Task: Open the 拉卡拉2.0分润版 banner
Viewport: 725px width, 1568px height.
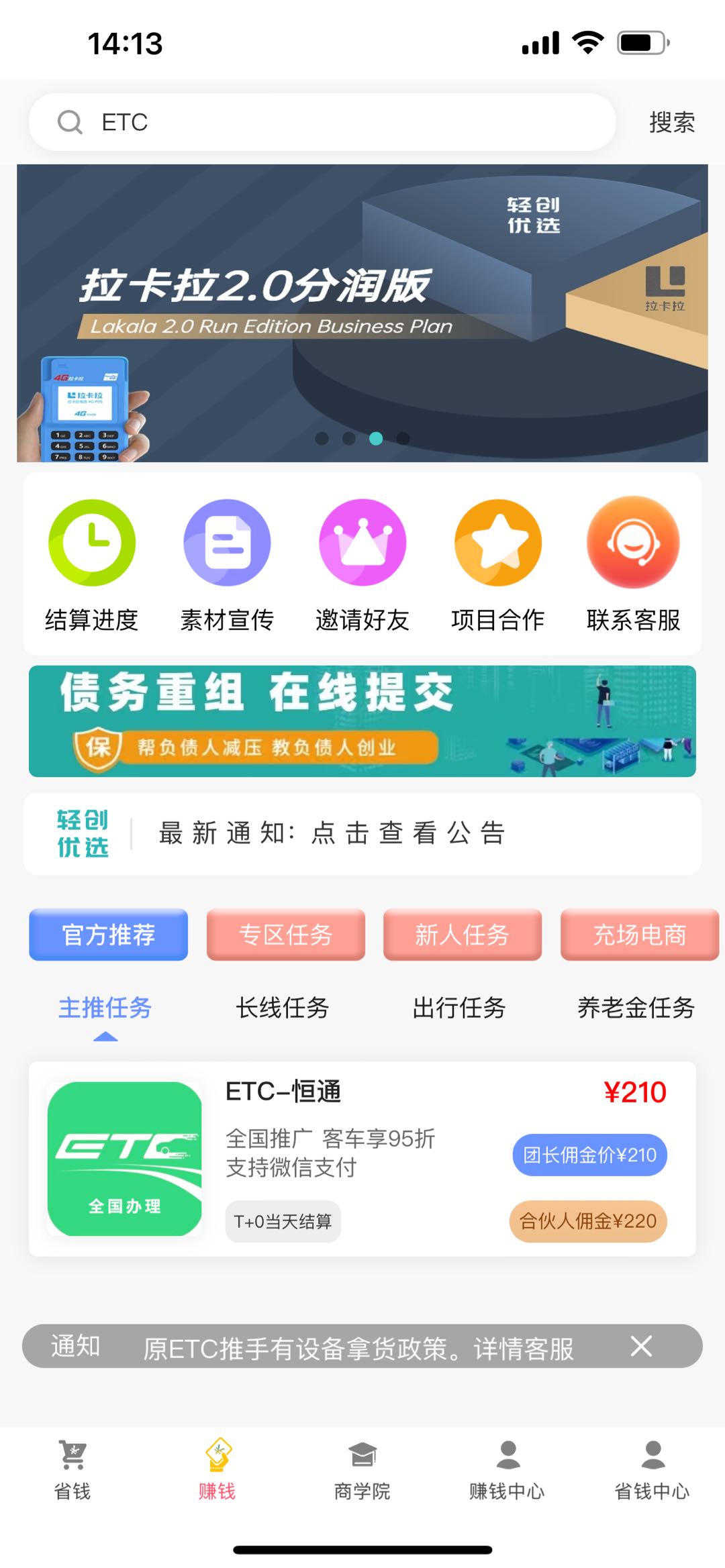Action: pos(362,313)
